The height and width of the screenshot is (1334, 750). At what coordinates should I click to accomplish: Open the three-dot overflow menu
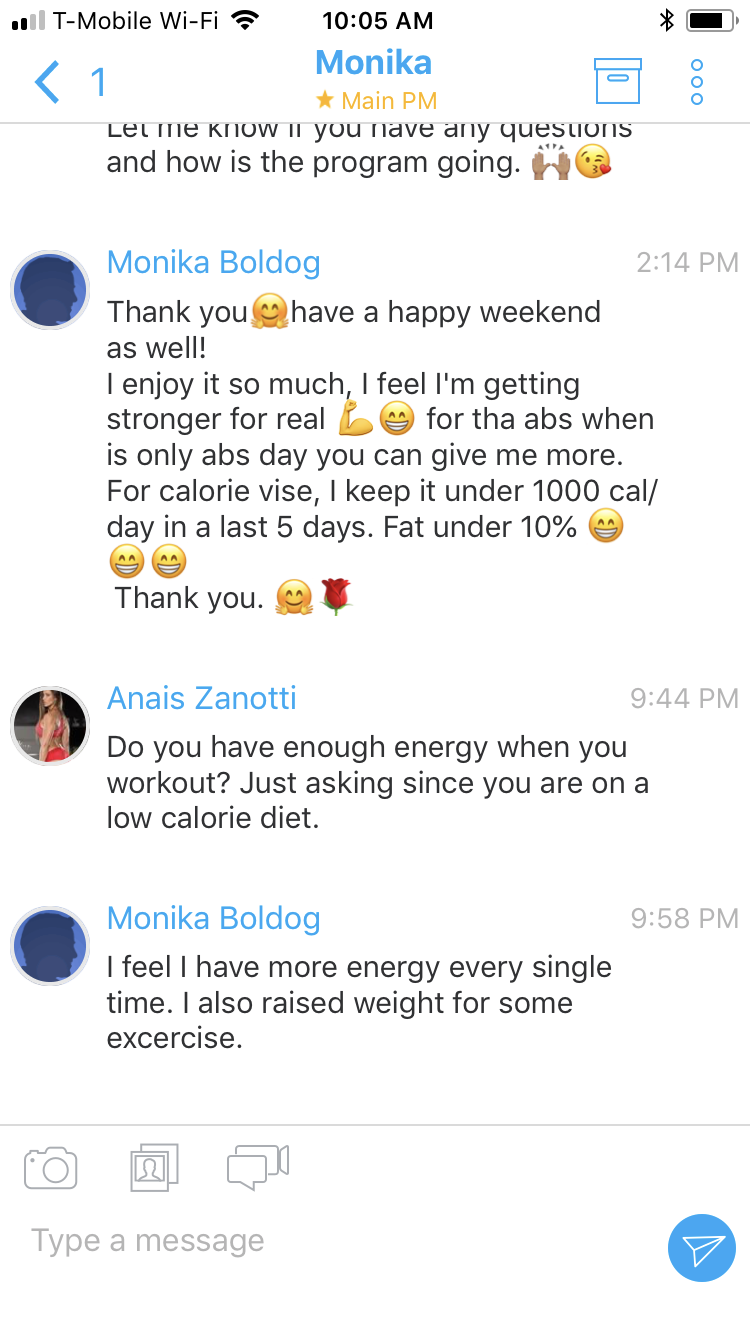(697, 81)
